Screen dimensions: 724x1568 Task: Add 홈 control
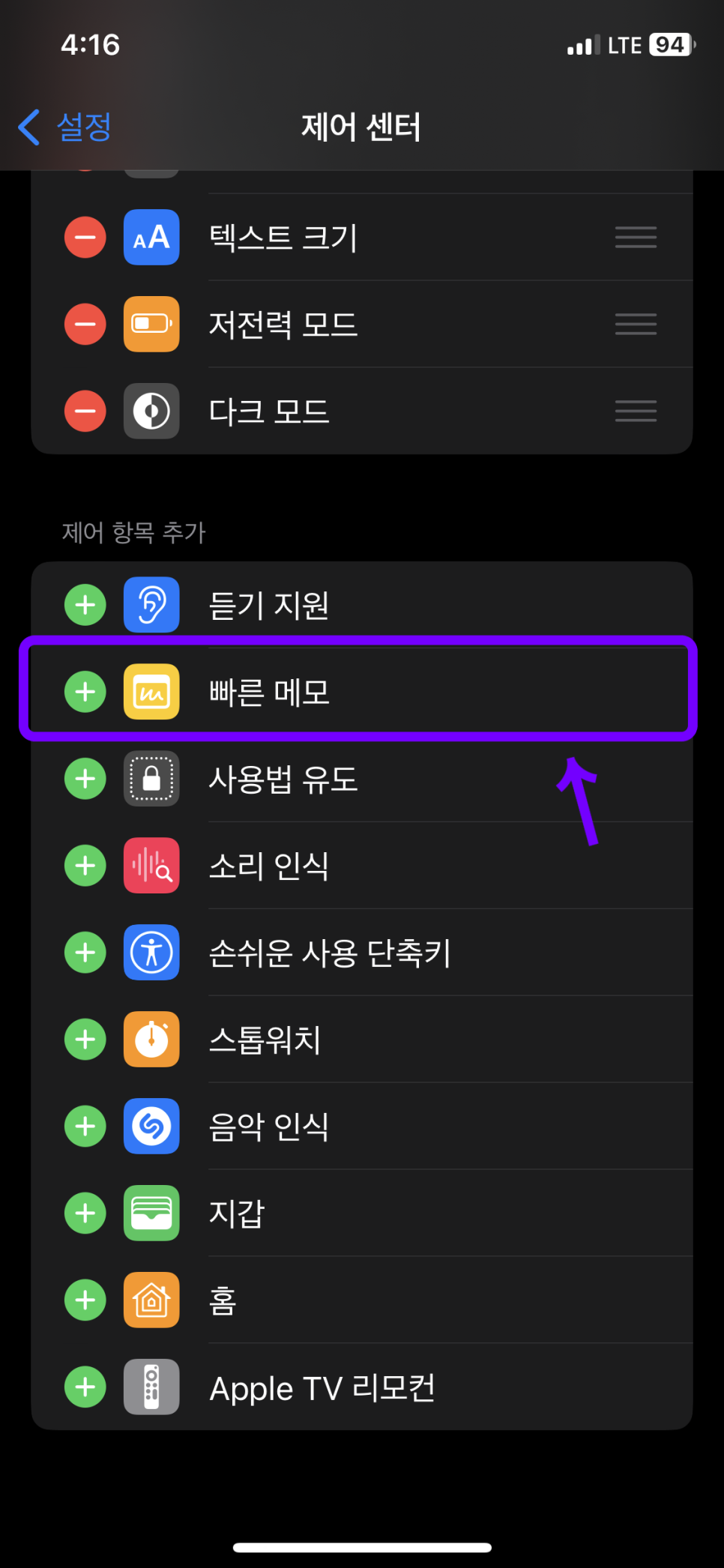[x=85, y=1300]
